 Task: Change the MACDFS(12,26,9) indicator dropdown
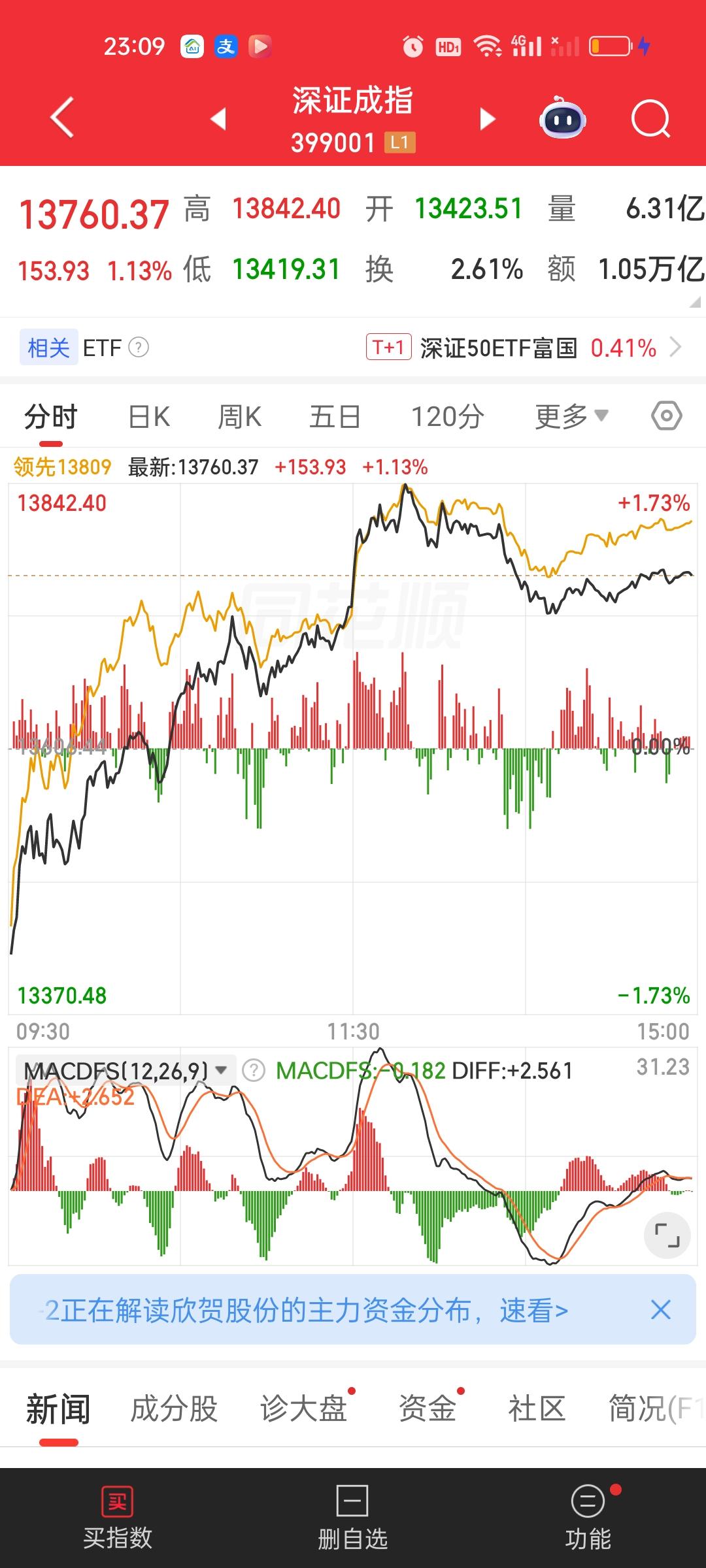(126, 1070)
